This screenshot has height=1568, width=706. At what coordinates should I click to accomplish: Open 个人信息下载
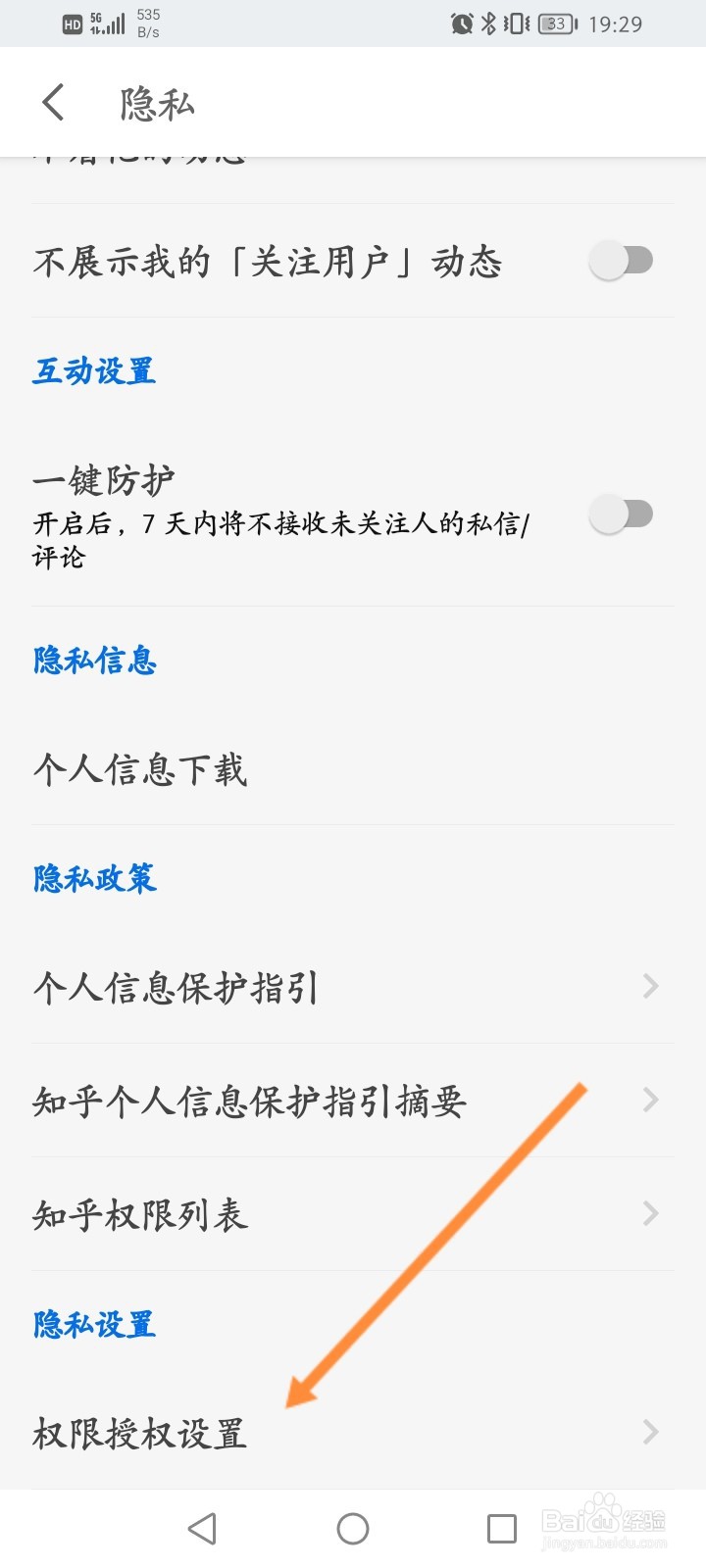coord(140,770)
